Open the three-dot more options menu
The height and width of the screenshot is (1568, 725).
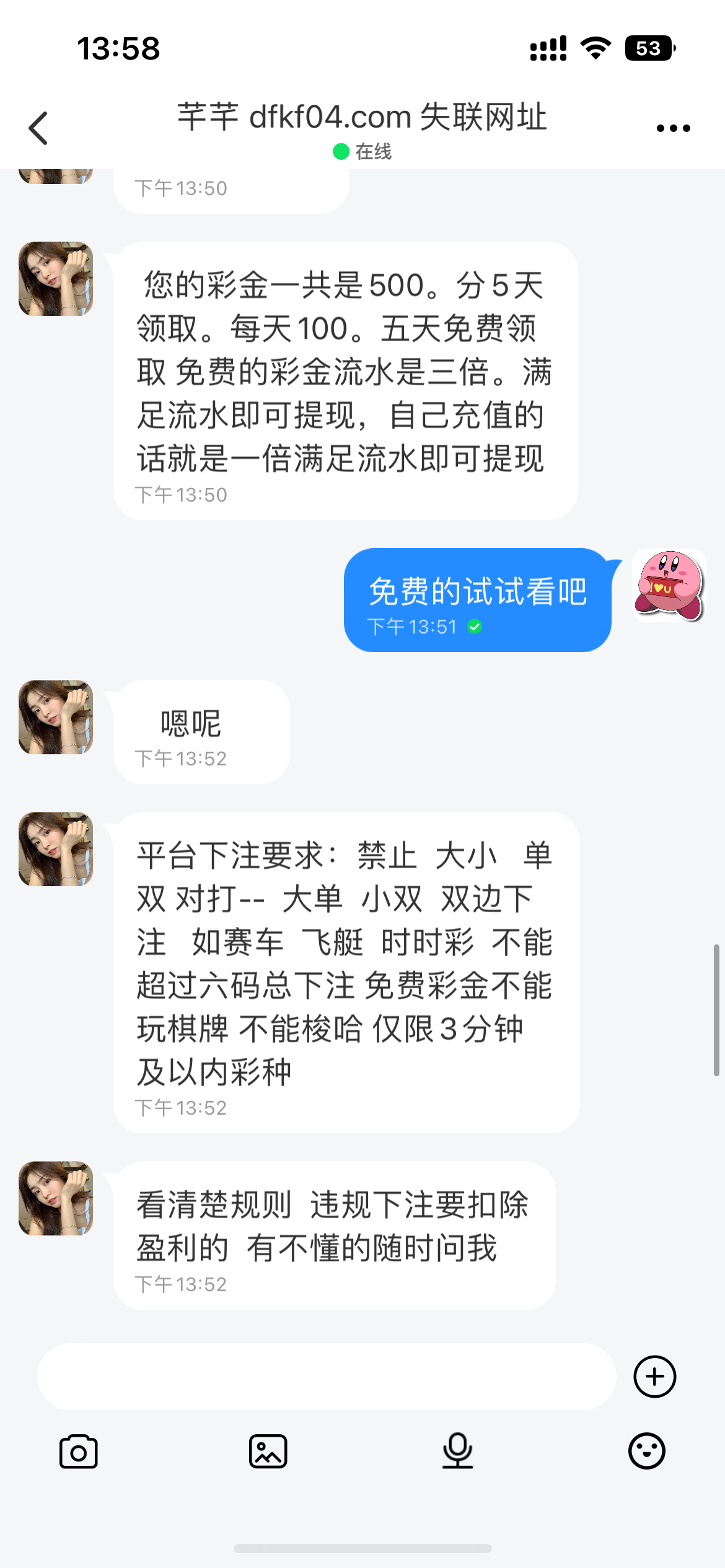click(x=673, y=128)
